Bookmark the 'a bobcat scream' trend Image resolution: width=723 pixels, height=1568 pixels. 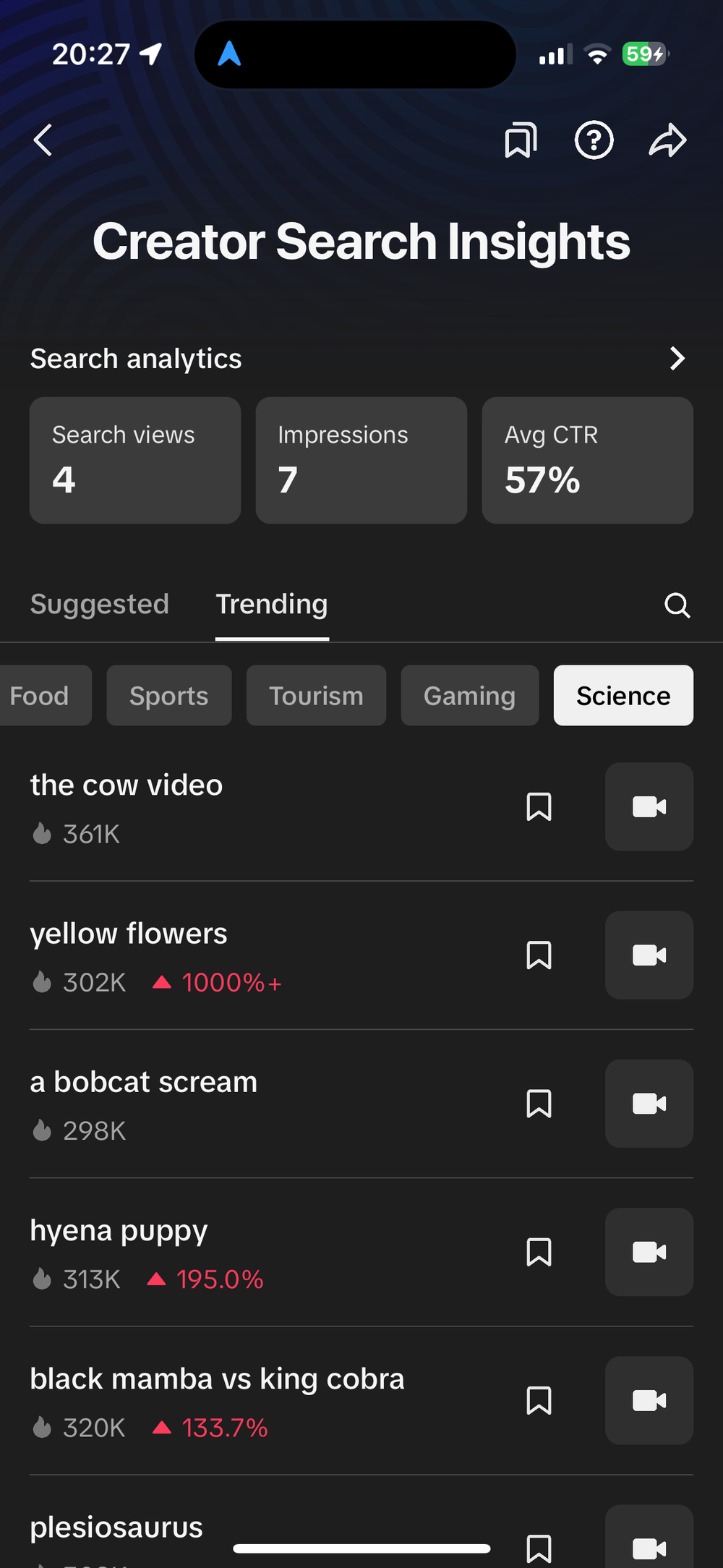coord(539,1104)
